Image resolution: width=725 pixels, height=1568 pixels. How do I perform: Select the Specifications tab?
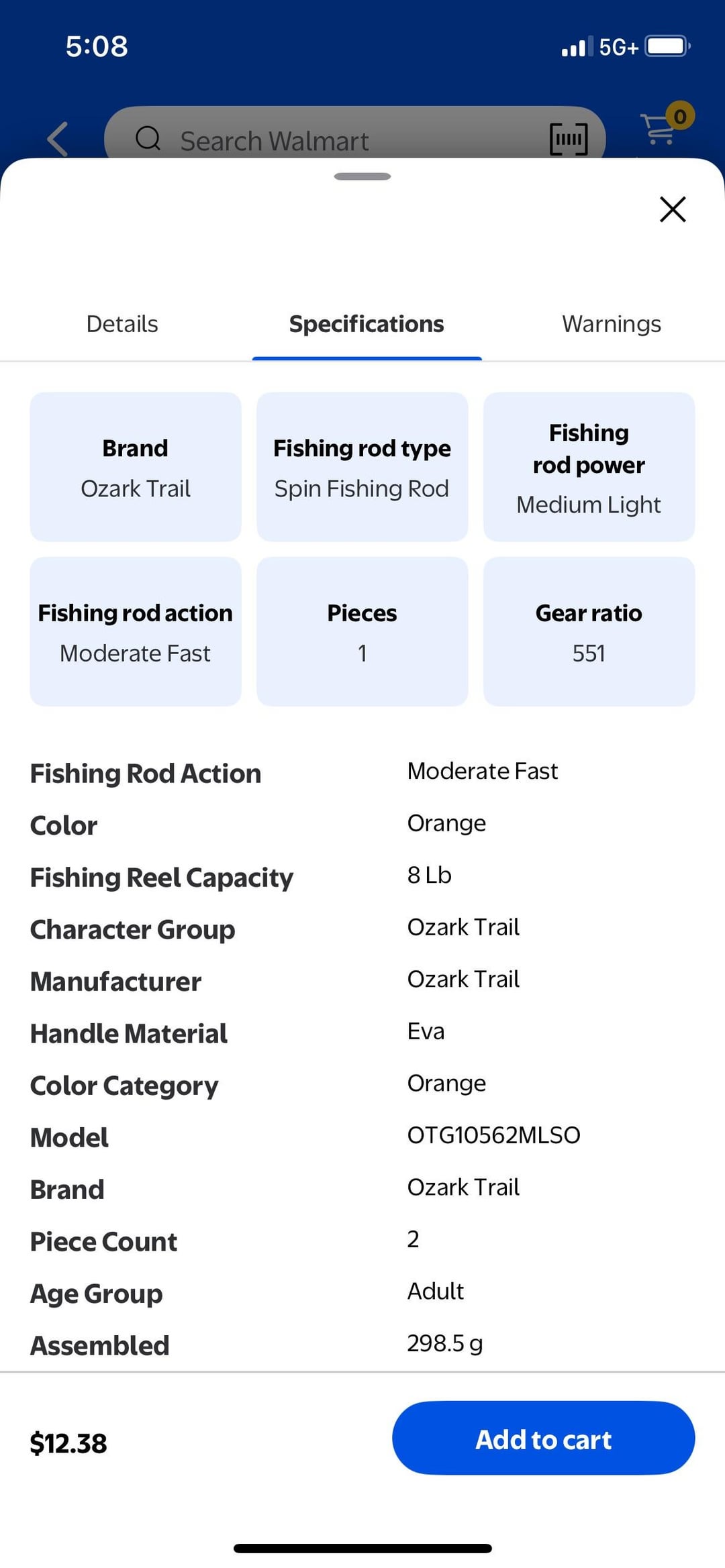(x=367, y=324)
